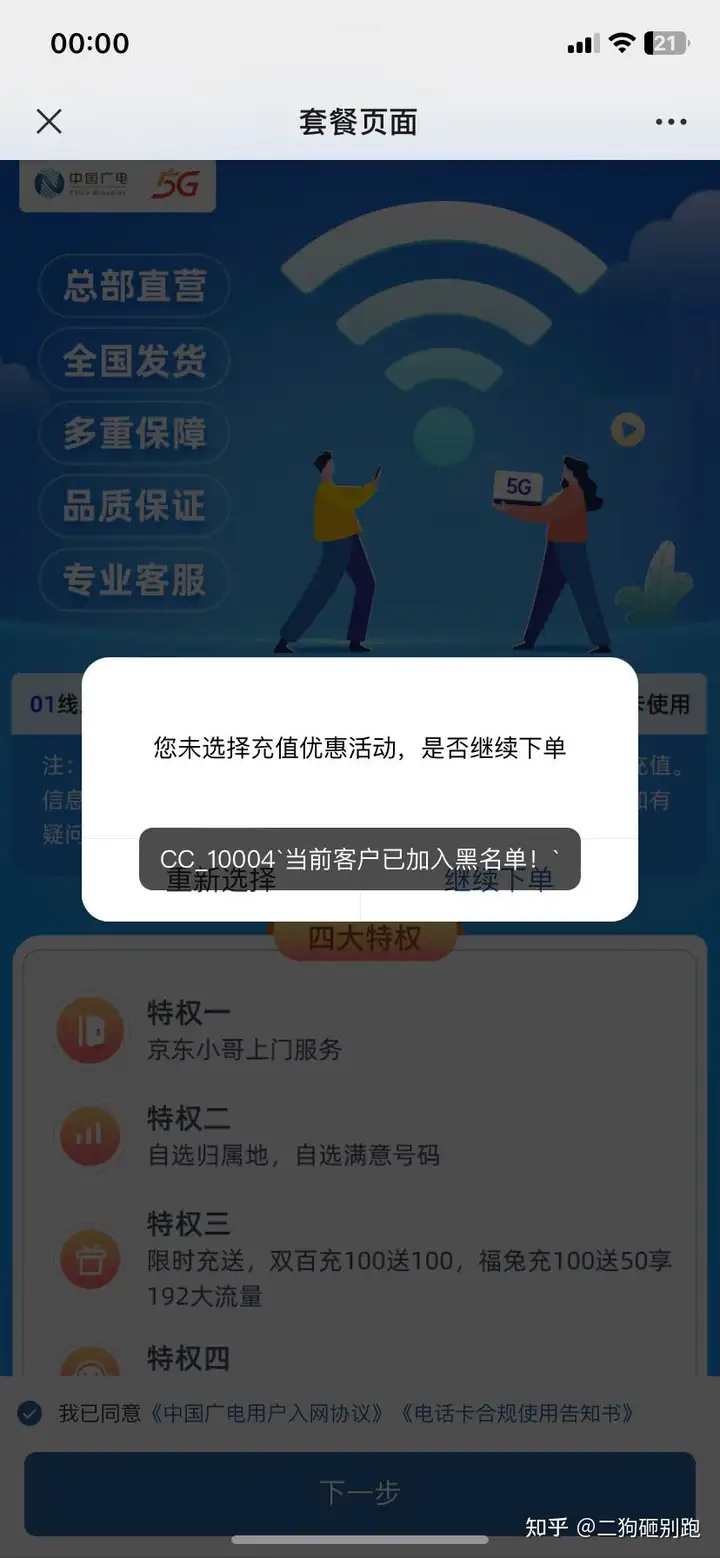Uncheck the 我已同意 agreement checkbox

pyautogui.click(x=30, y=1413)
